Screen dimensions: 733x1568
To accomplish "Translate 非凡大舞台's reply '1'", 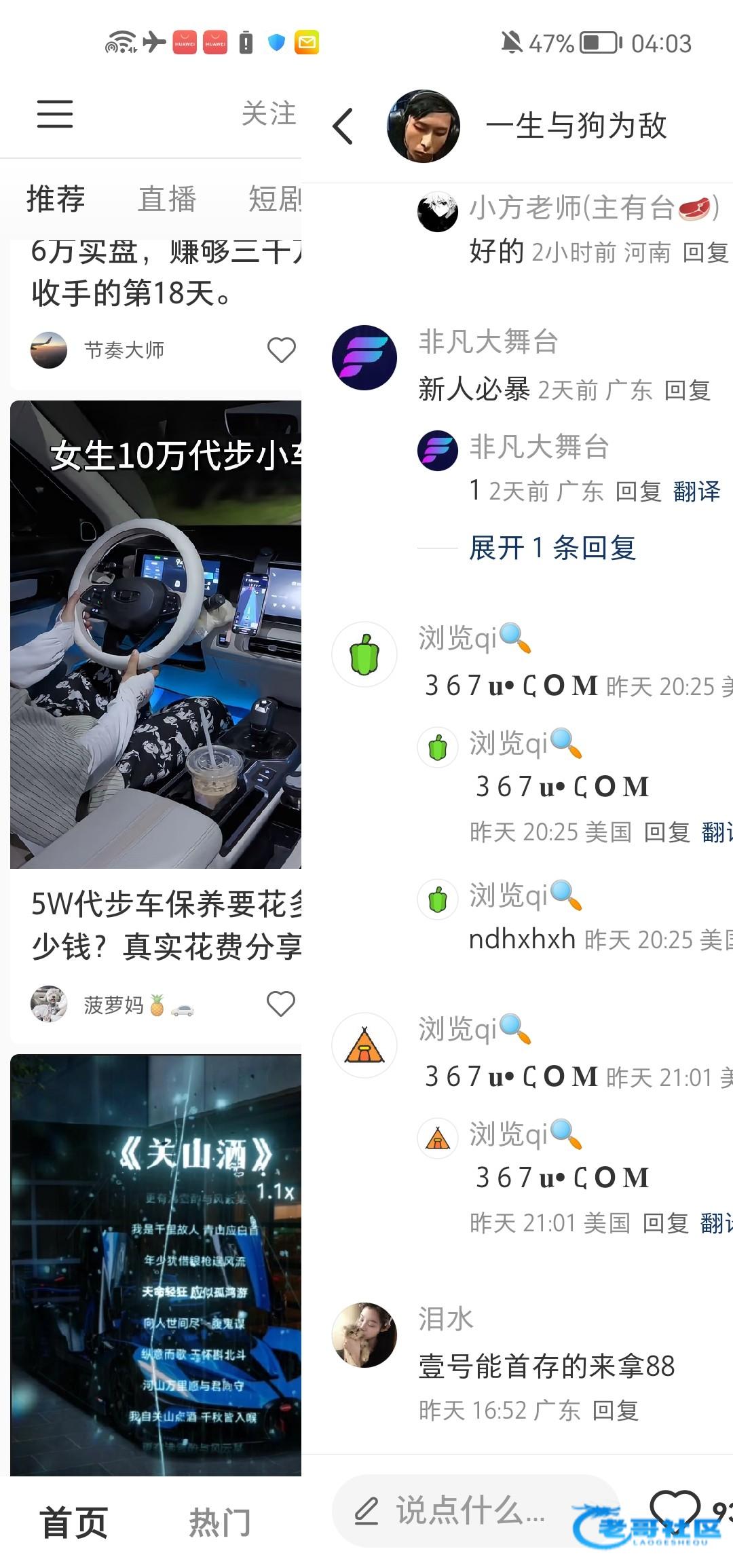I will [x=696, y=491].
